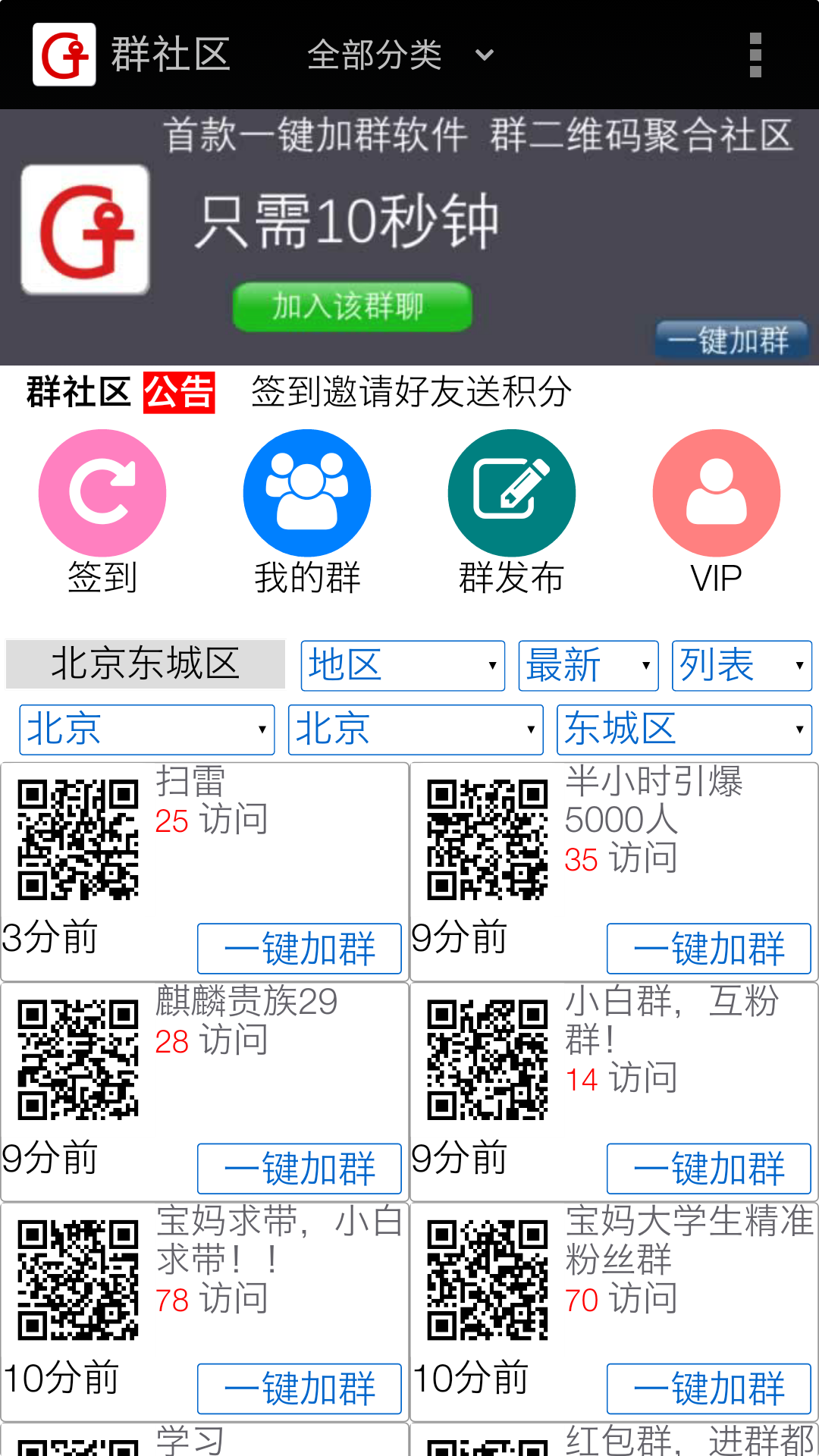This screenshot has height=1456, width=819.
Task: Expand the 列表 view dropdown
Action: (x=742, y=666)
